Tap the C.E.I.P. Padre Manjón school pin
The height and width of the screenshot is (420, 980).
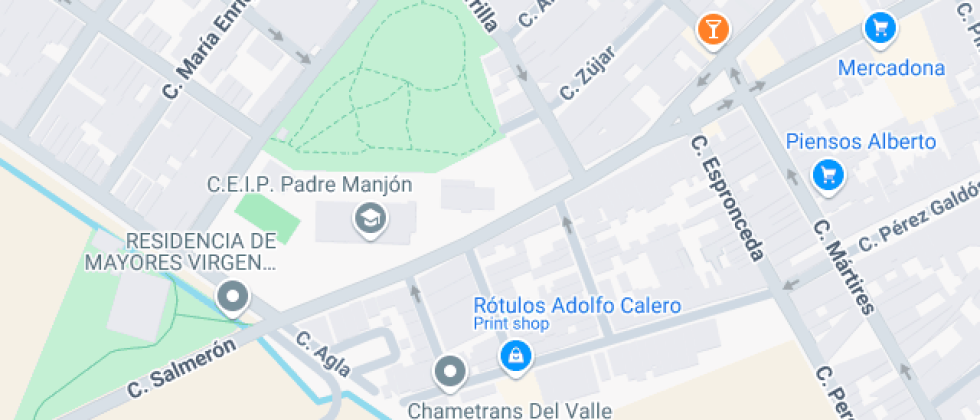pos(371,219)
